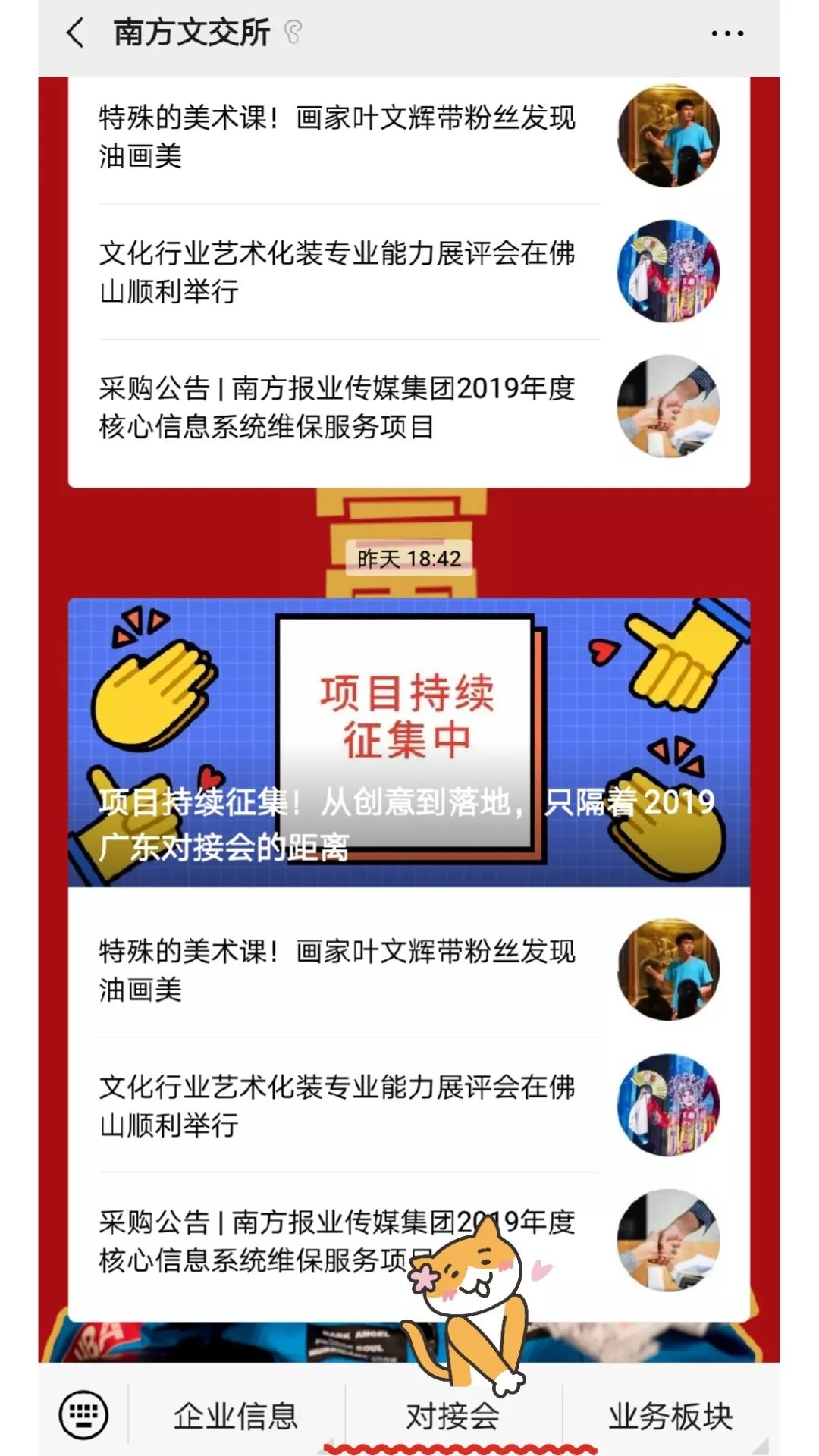Switch to keyboard input mode
Viewport: 819px width, 1456px height.
(84, 1414)
